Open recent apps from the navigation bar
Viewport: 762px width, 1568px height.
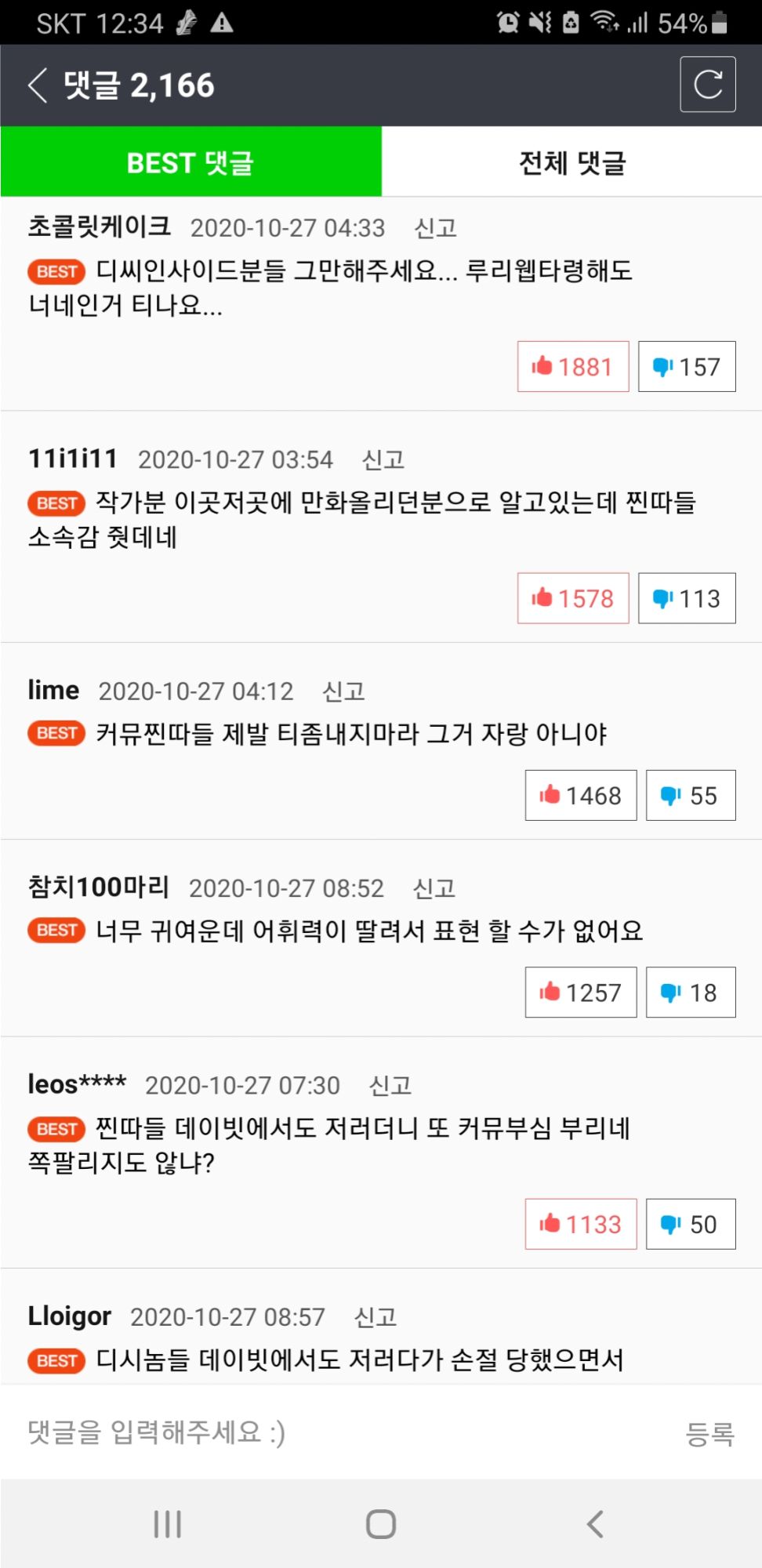168,1524
